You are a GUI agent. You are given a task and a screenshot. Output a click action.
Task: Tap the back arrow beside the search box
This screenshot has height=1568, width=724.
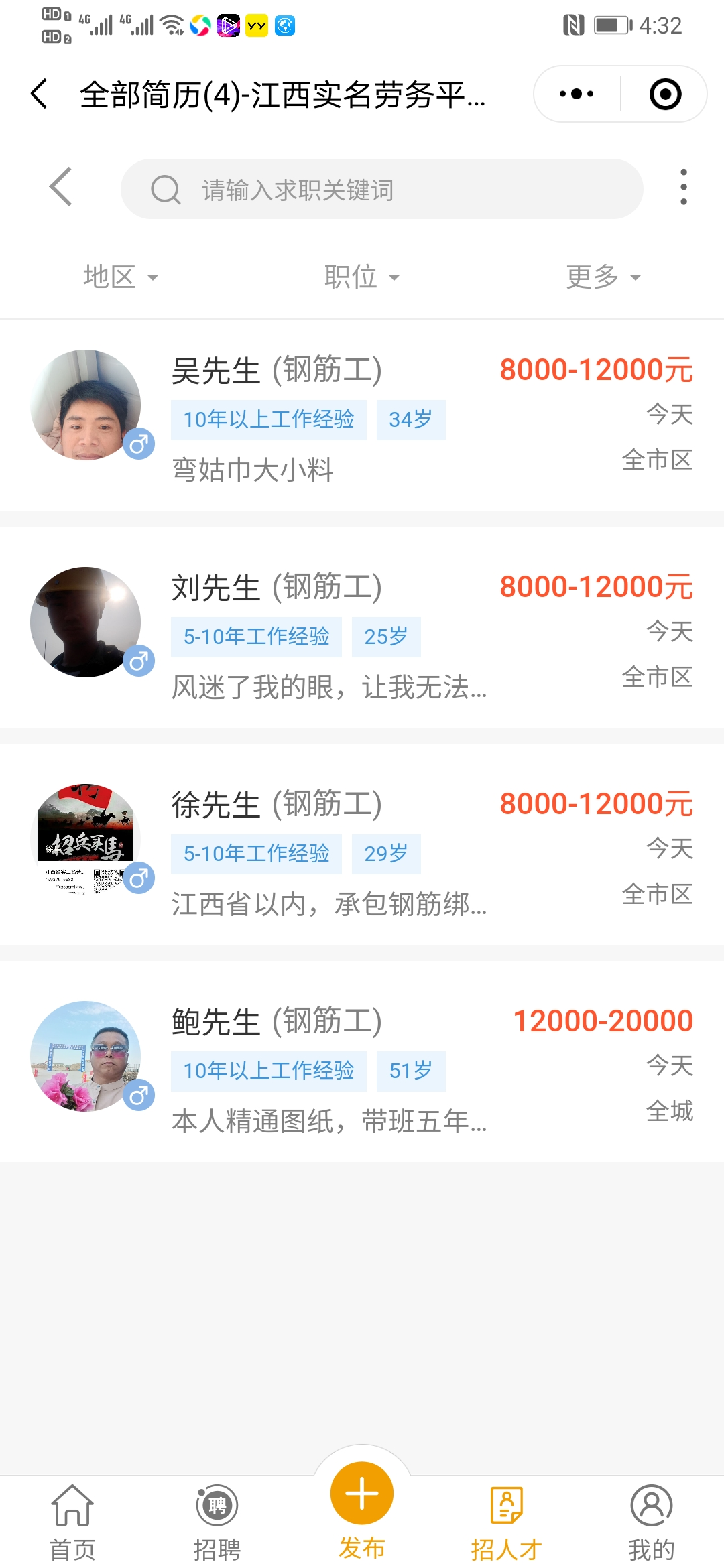pyautogui.click(x=61, y=187)
